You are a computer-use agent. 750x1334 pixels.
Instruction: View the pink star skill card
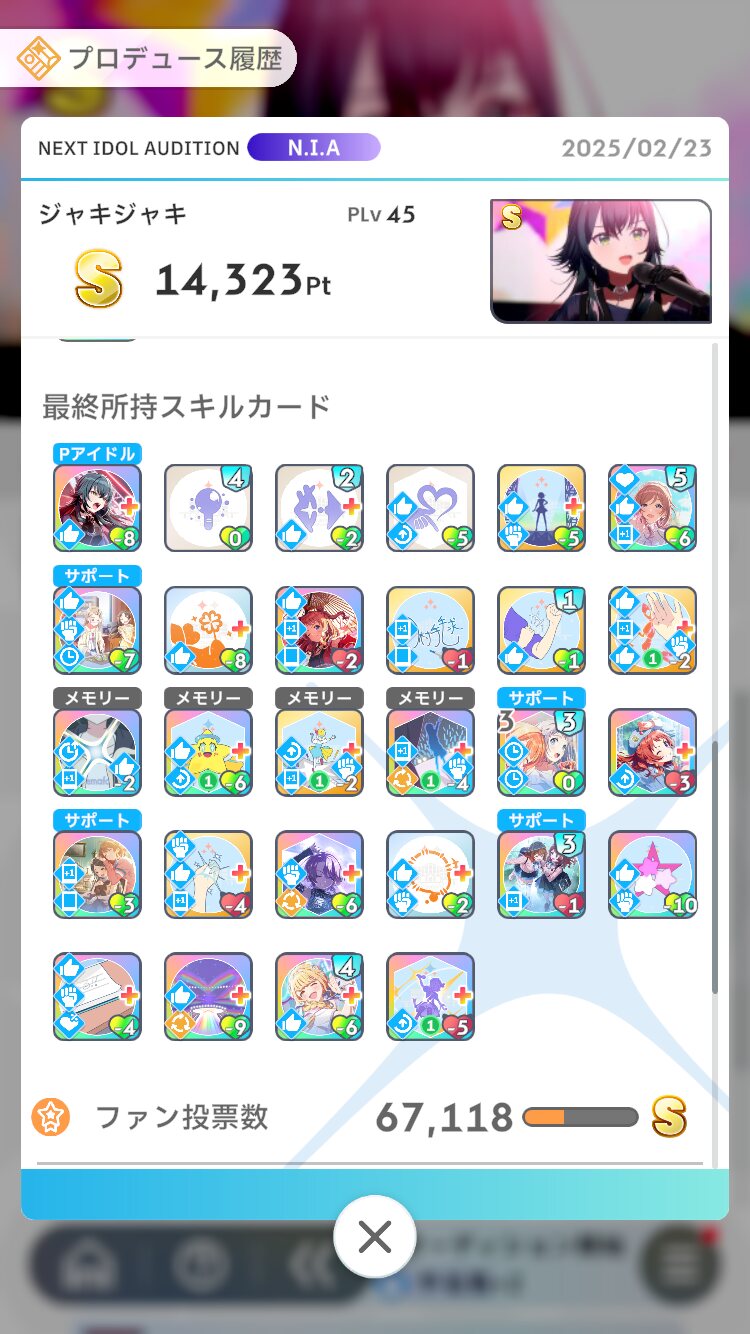tap(652, 874)
